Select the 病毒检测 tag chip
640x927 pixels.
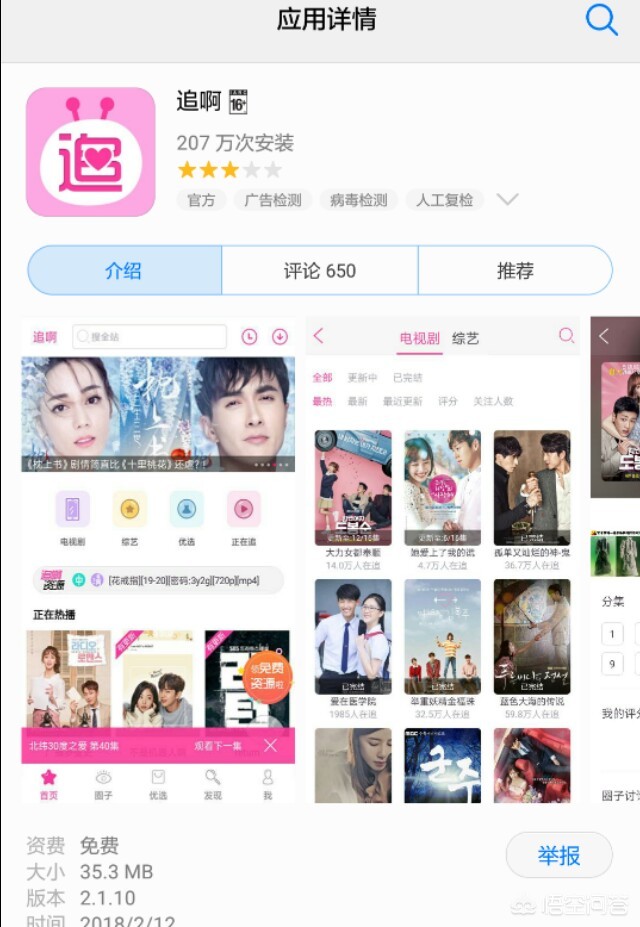point(359,200)
